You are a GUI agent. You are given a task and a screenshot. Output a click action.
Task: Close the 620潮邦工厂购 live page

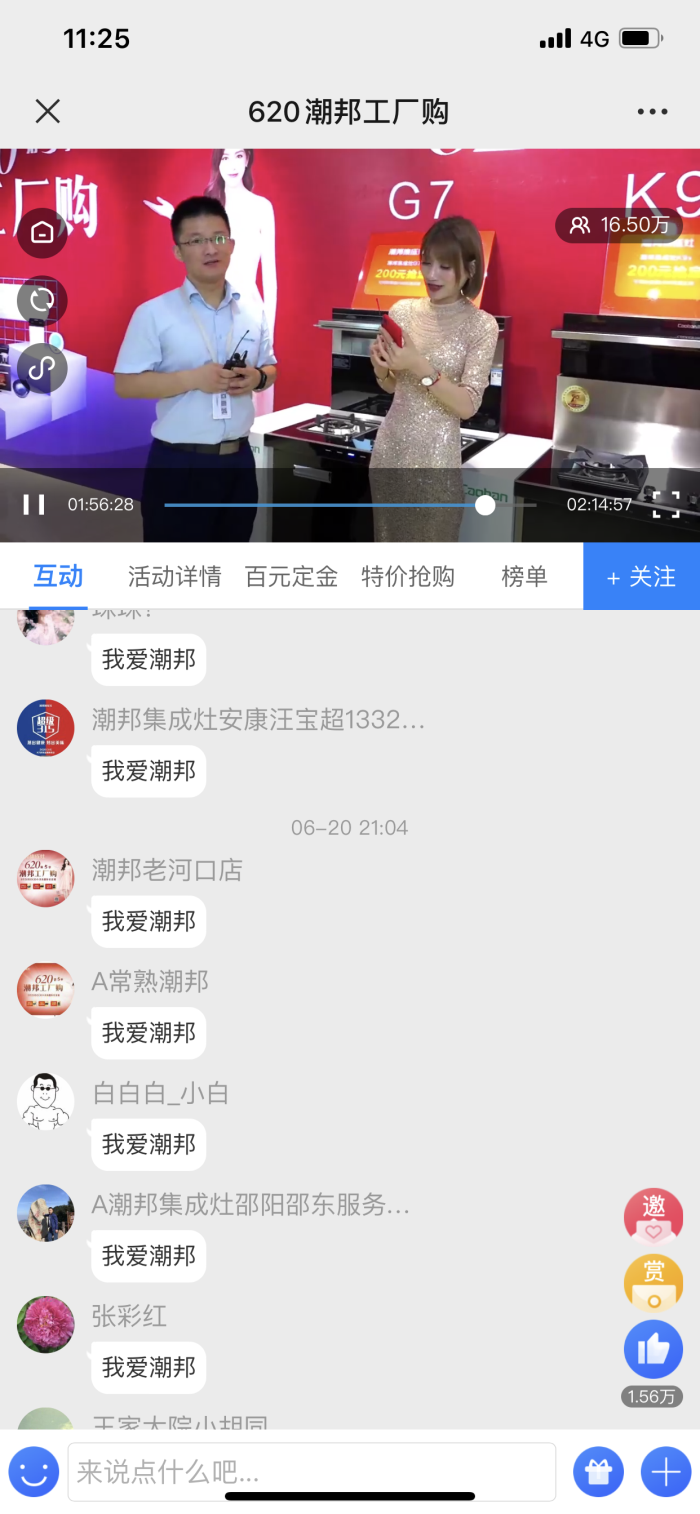[x=47, y=111]
